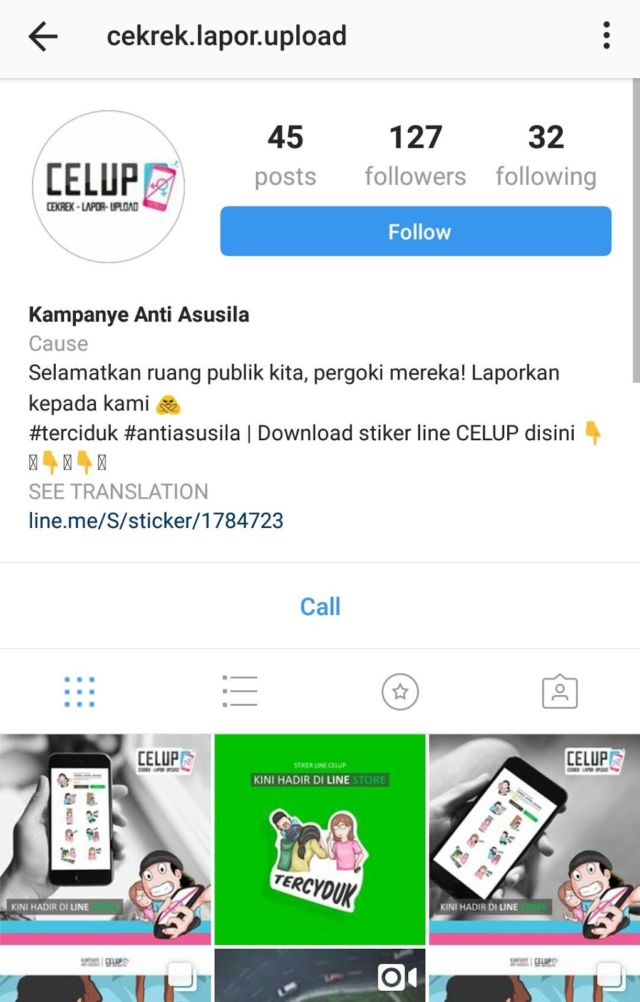640x1002 pixels.
Task: Open the star favorites tab
Action: (x=400, y=691)
